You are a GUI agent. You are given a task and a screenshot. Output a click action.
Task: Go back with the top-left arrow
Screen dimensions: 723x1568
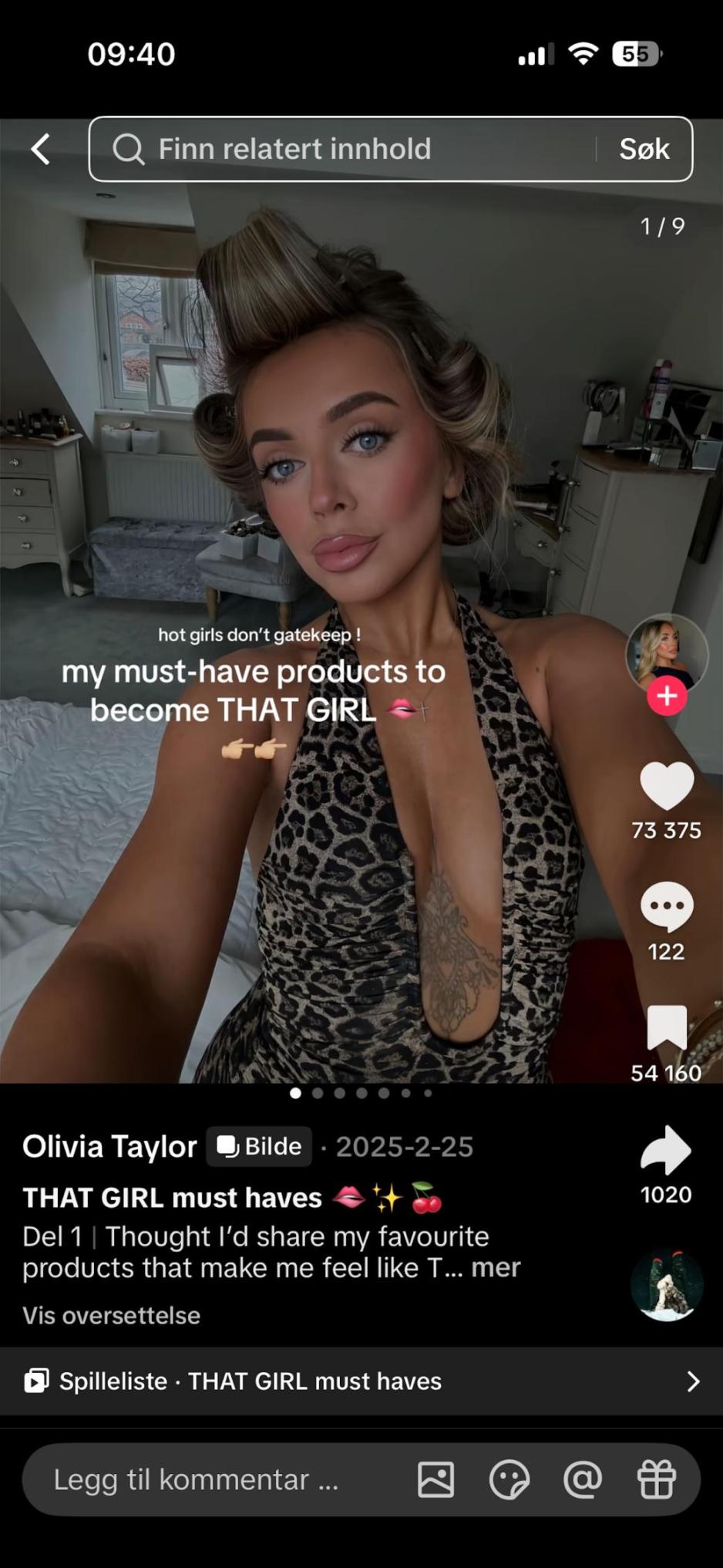coord(41,149)
